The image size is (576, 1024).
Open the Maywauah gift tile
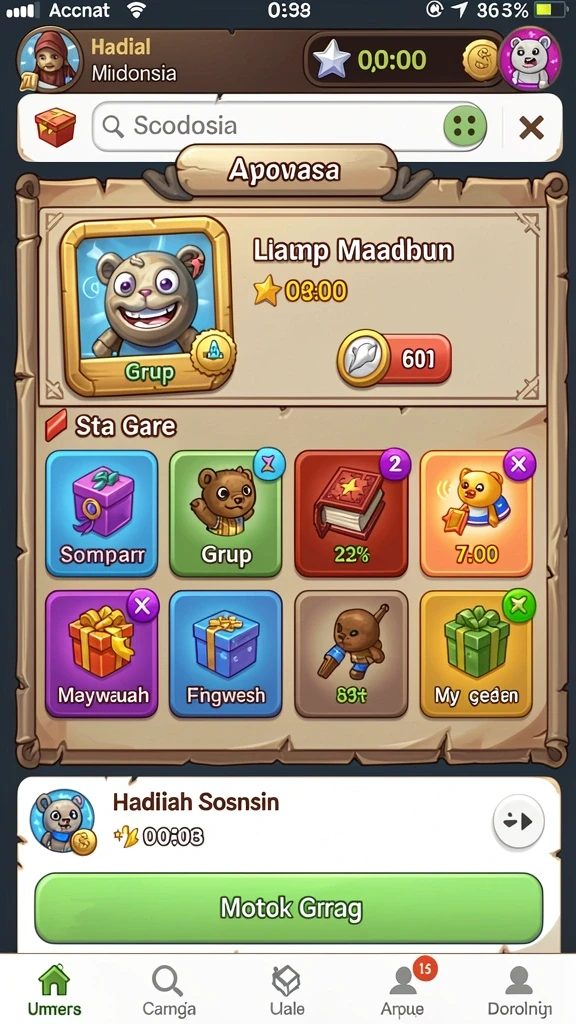(x=102, y=654)
